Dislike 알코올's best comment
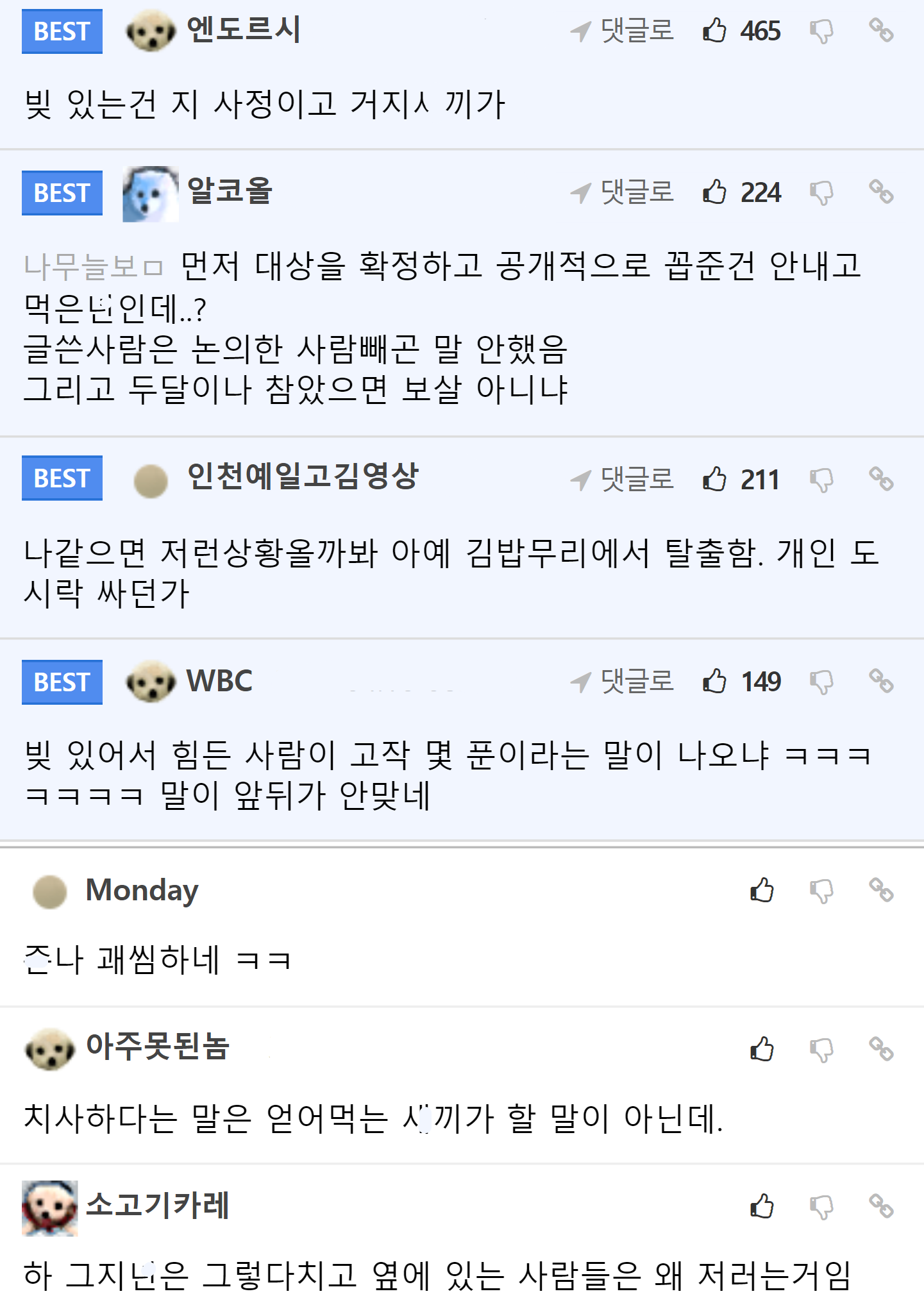924x1312 pixels. pos(821,192)
